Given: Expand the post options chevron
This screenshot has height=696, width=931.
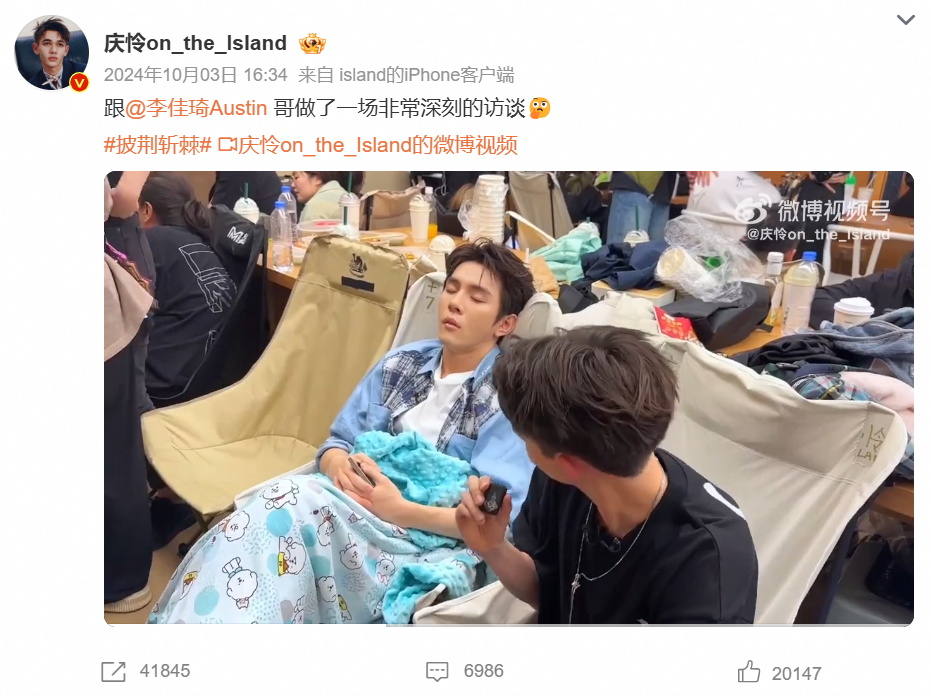Looking at the screenshot, I should (905, 21).
